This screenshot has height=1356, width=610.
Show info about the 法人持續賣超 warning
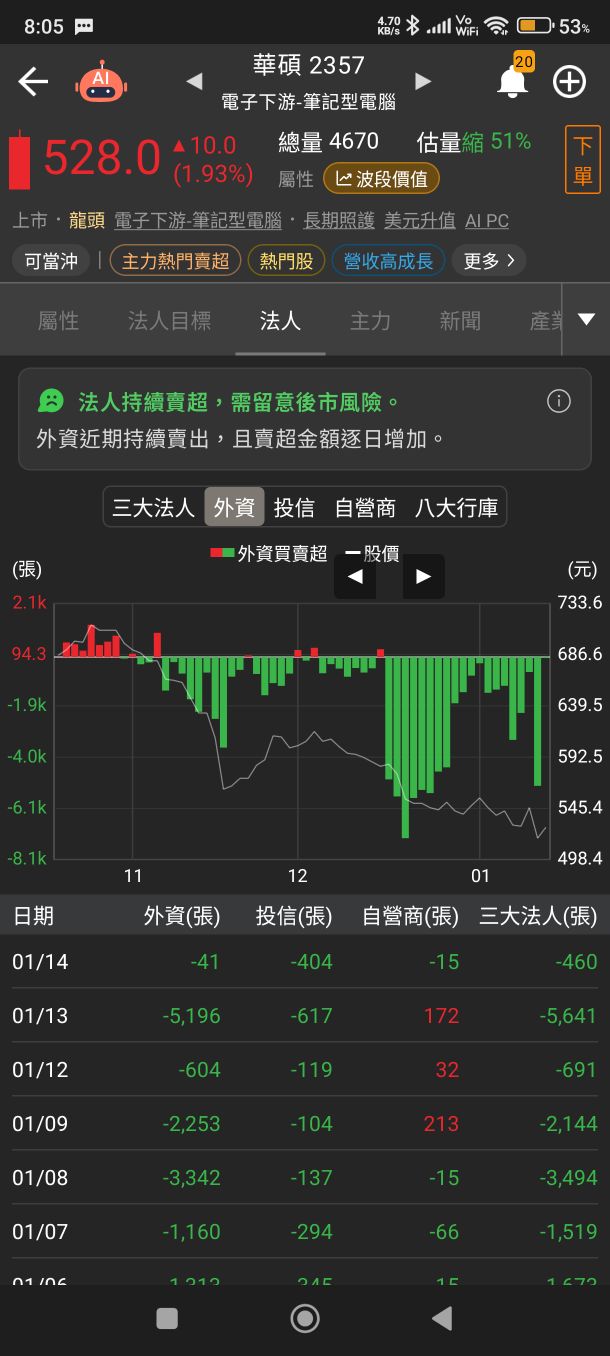[559, 402]
